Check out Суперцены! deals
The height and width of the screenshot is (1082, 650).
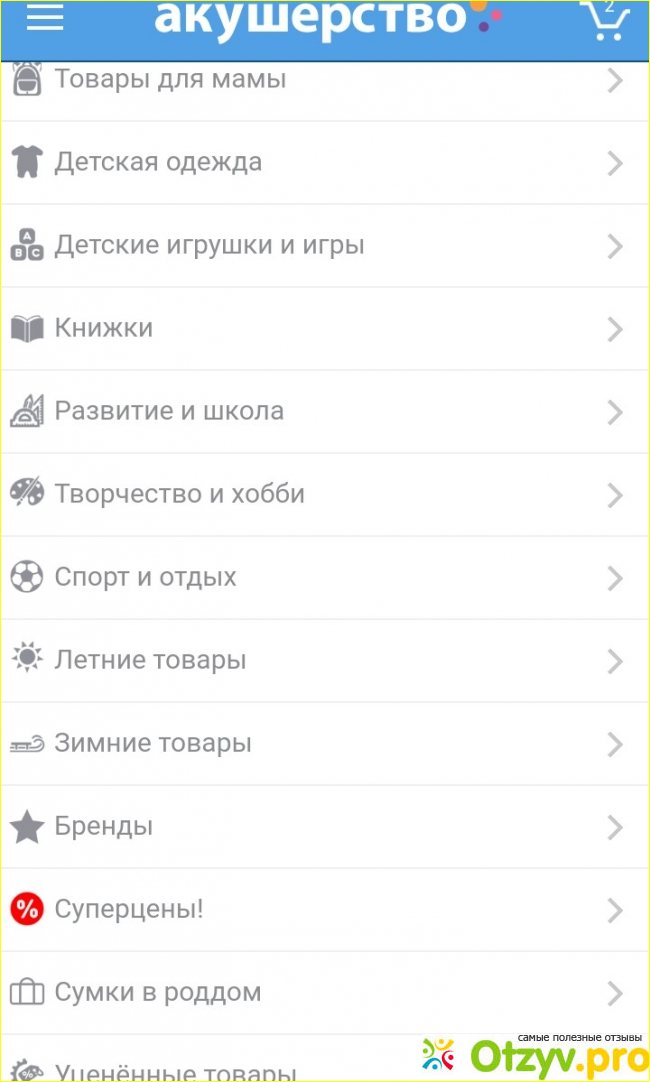pyautogui.click(x=129, y=909)
